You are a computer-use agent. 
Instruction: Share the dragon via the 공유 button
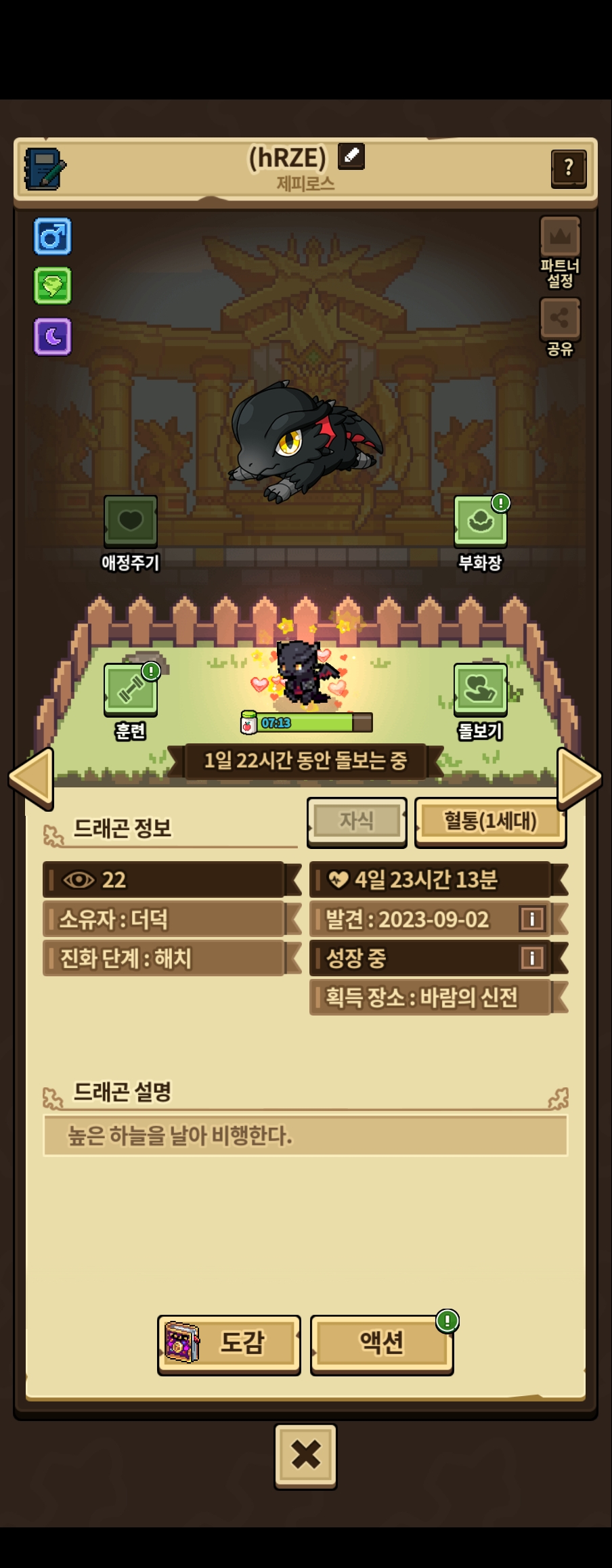coord(560,327)
